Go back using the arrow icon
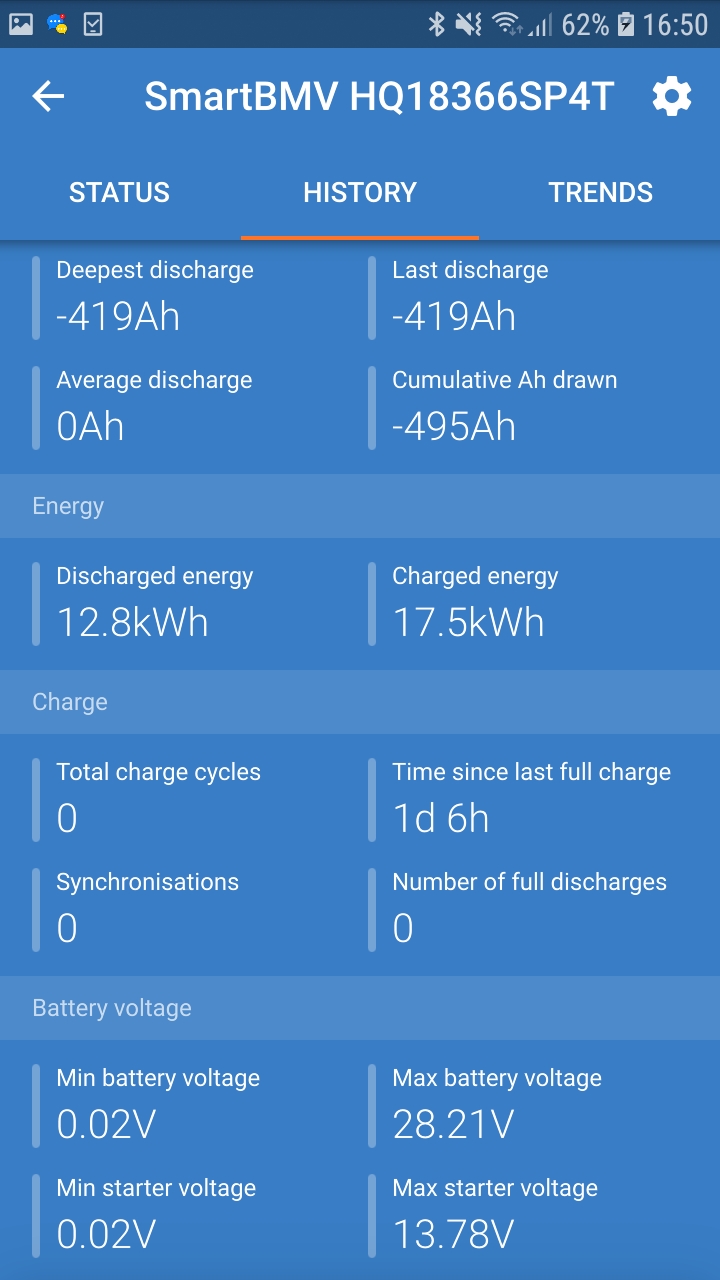Viewport: 720px width, 1280px height. coord(48,96)
